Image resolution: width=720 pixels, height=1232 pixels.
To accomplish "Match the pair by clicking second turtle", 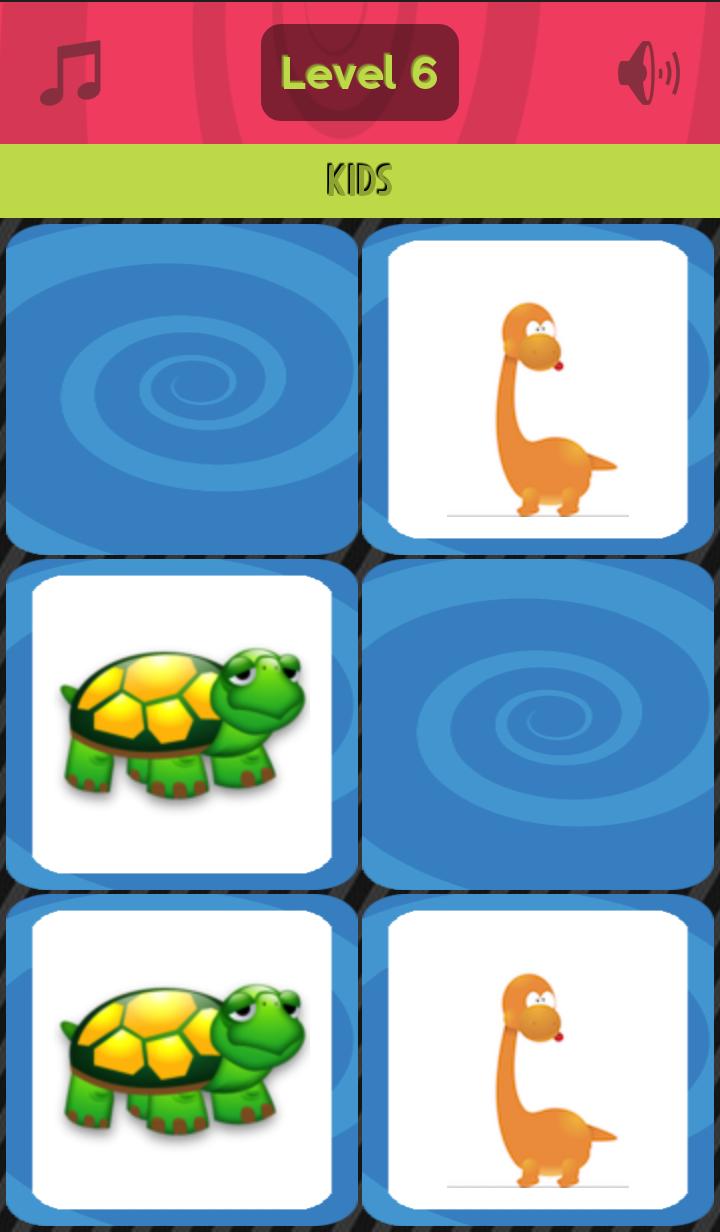I will pos(180,1057).
